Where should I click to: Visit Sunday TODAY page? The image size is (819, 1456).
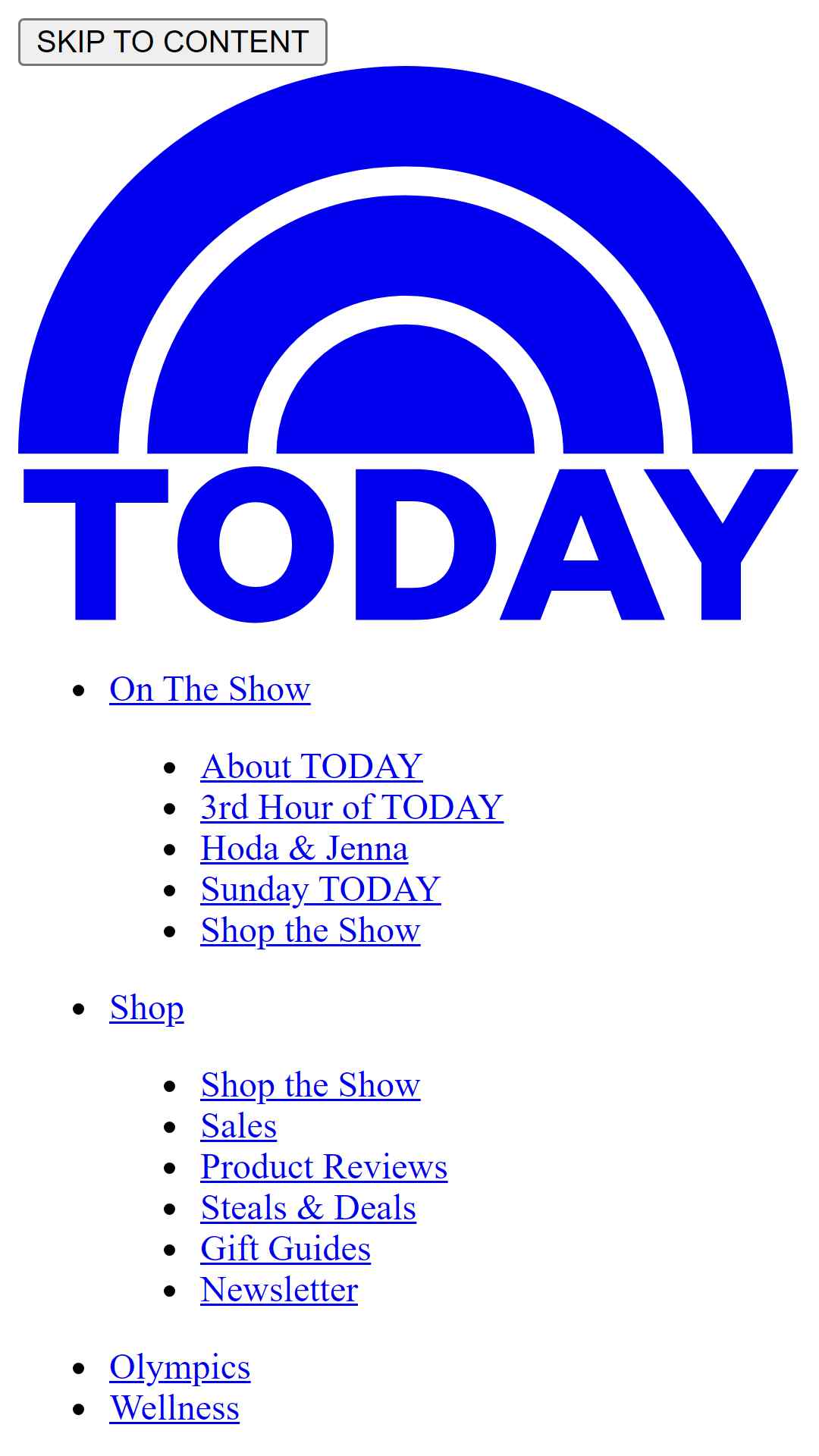coord(321,890)
